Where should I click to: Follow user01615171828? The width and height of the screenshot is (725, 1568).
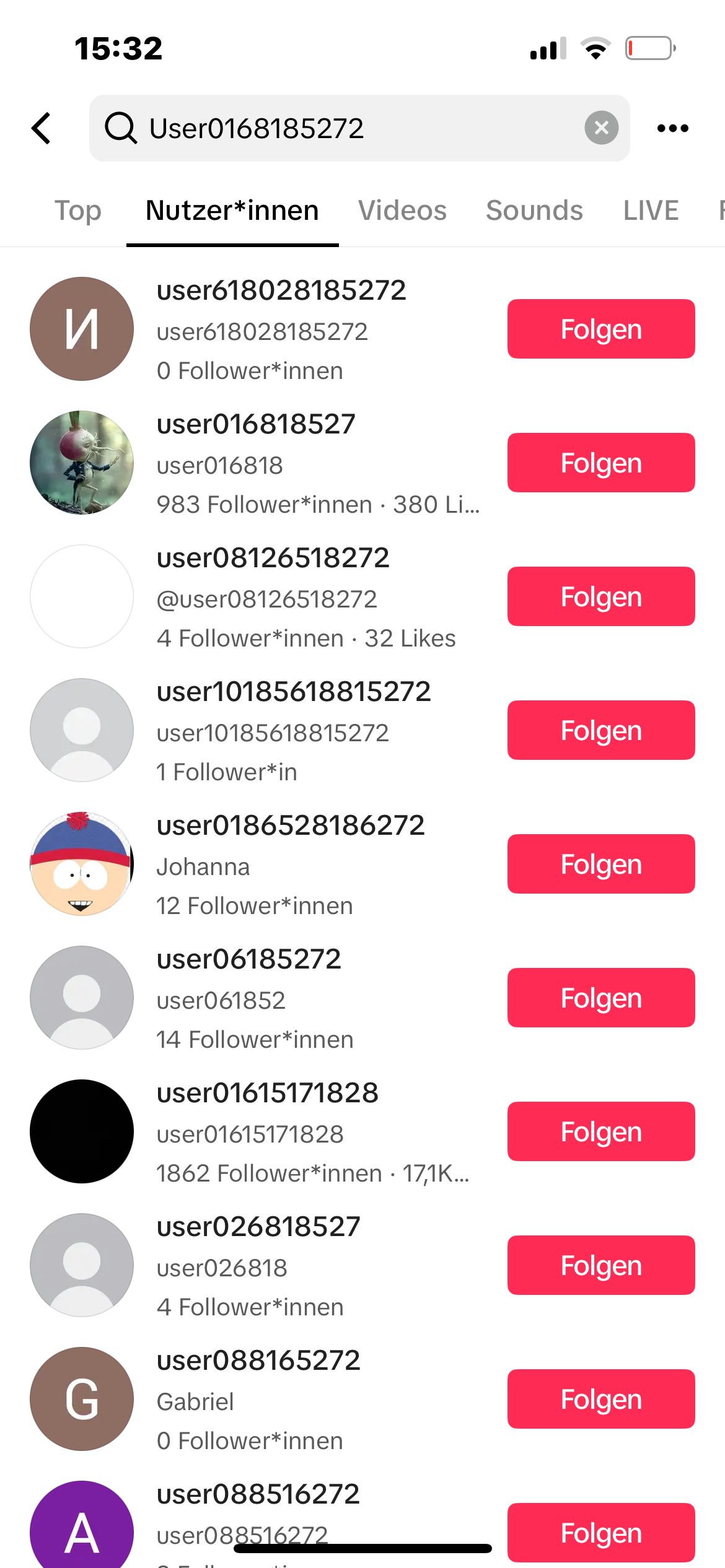tap(600, 1131)
